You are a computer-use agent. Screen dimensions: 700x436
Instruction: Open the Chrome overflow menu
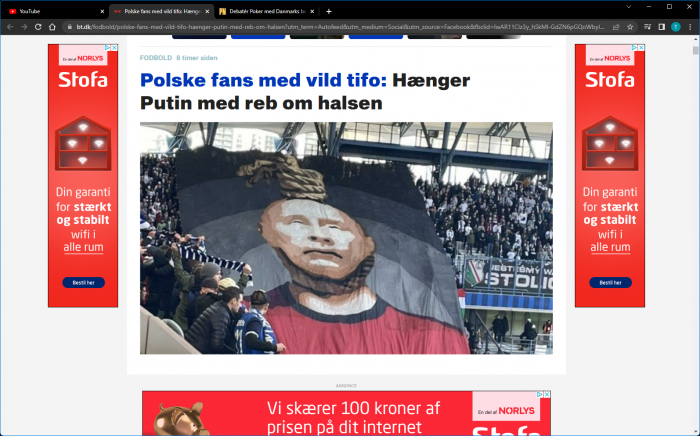(690, 27)
